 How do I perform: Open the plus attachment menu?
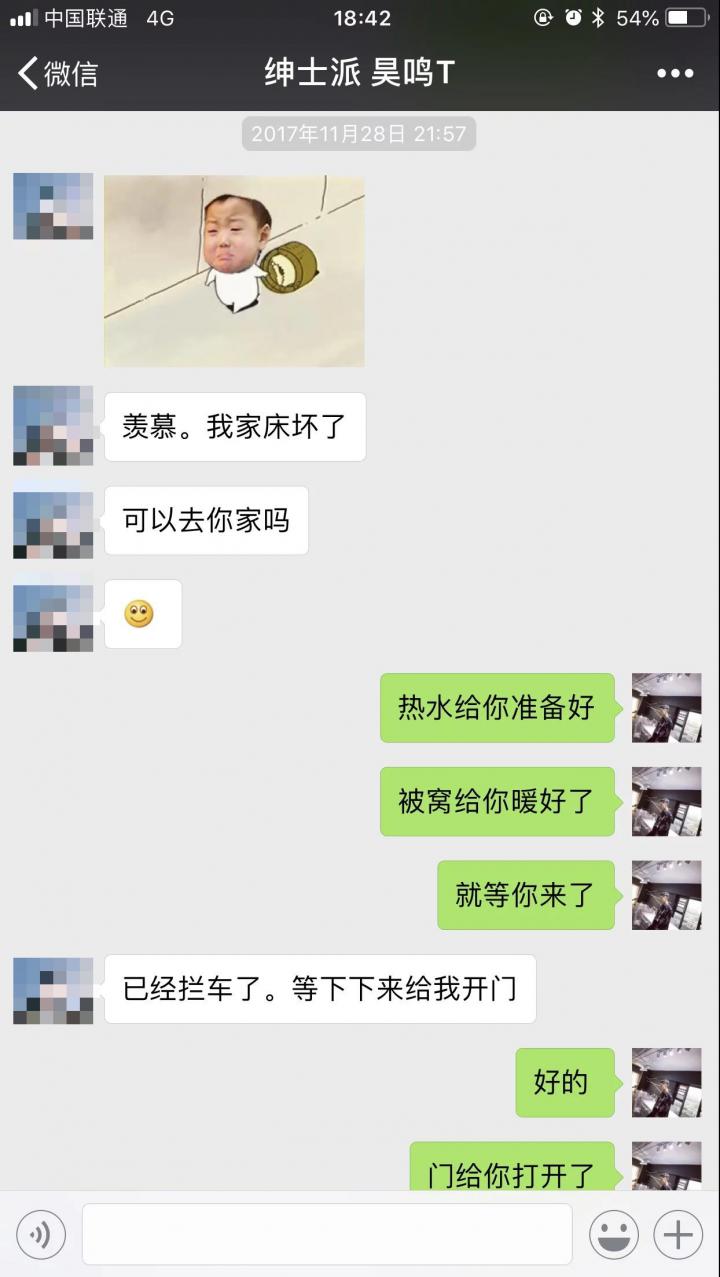[678, 1235]
